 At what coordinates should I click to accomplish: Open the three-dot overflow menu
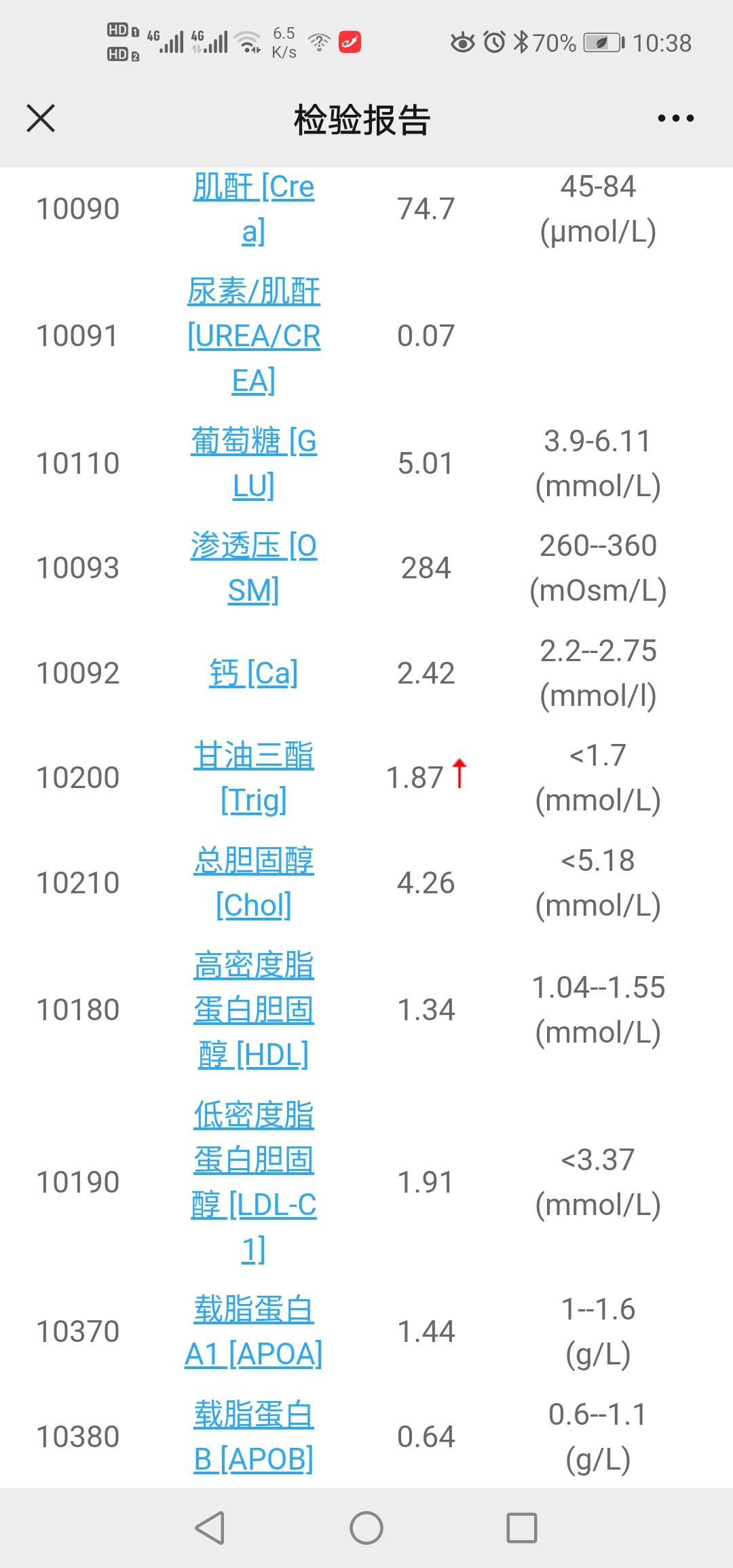[x=675, y=119]
